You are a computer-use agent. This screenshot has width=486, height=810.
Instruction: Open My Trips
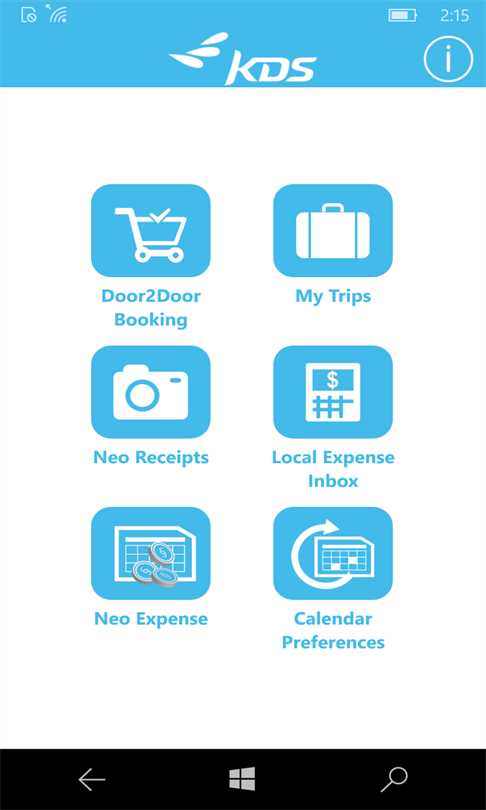pyautogui.click(x=333, y=230)
